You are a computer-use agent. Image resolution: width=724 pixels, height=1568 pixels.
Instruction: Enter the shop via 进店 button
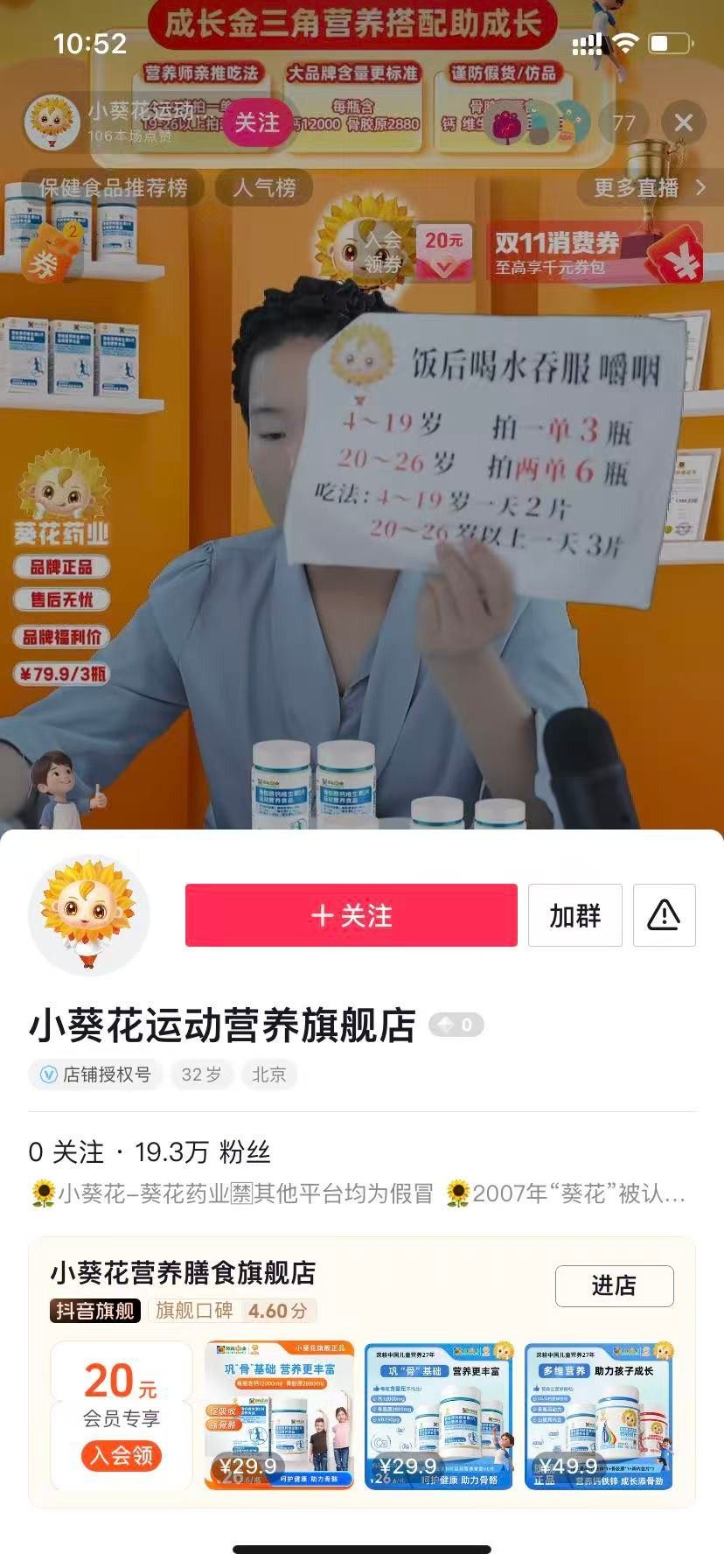(x=614, y=1285)
